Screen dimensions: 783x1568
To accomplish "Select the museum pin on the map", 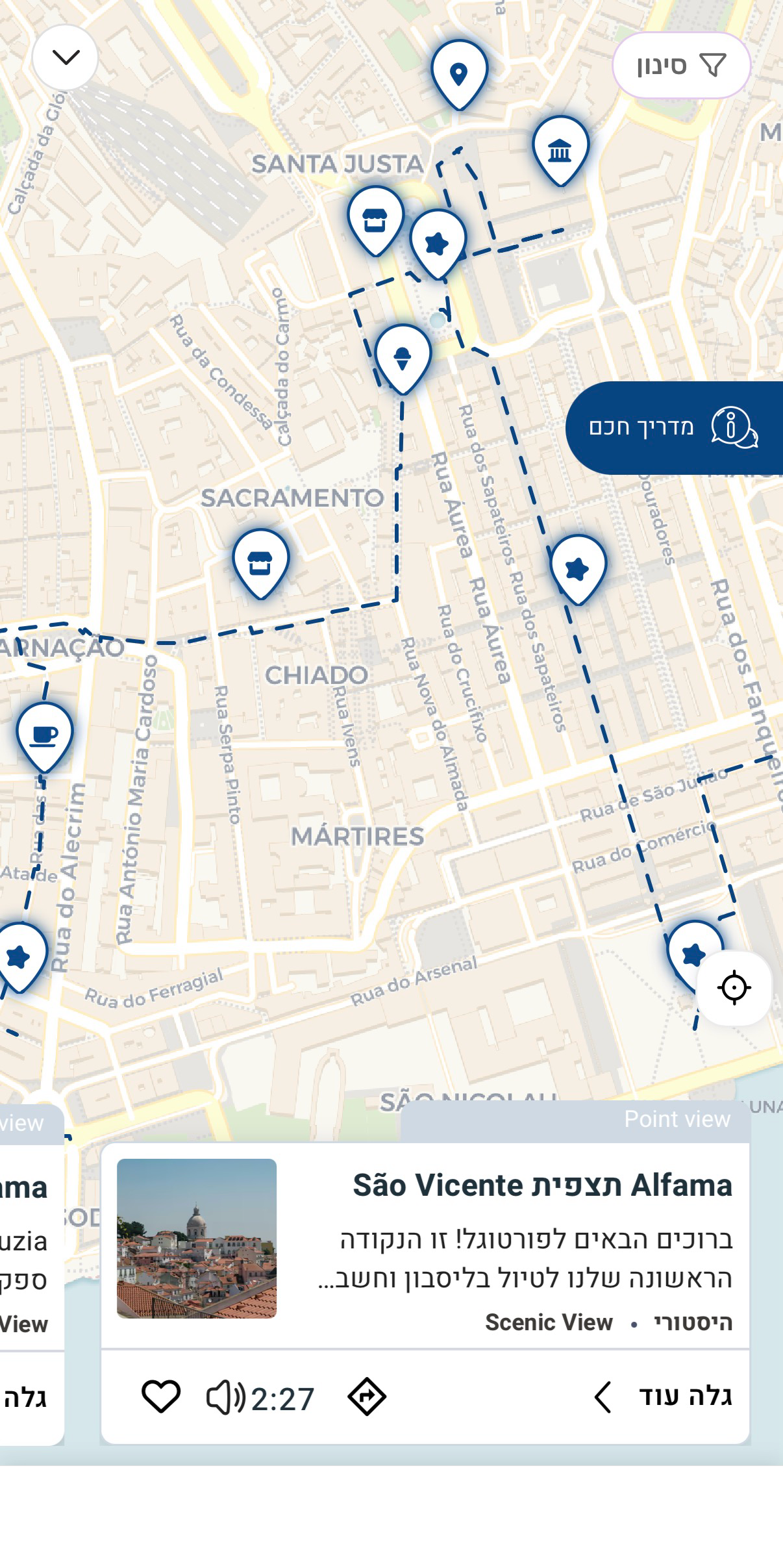I will click(560, 150).
